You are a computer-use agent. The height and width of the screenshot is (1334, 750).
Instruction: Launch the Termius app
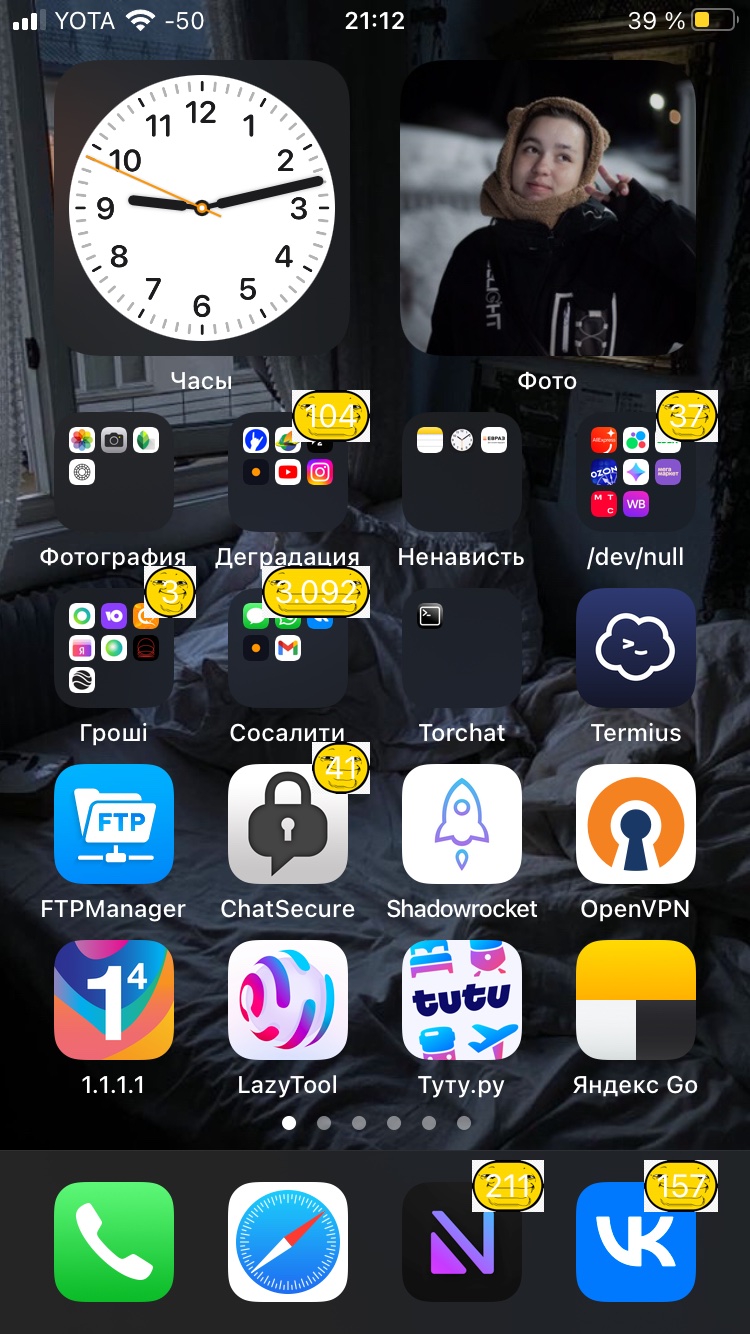[636, 648]
